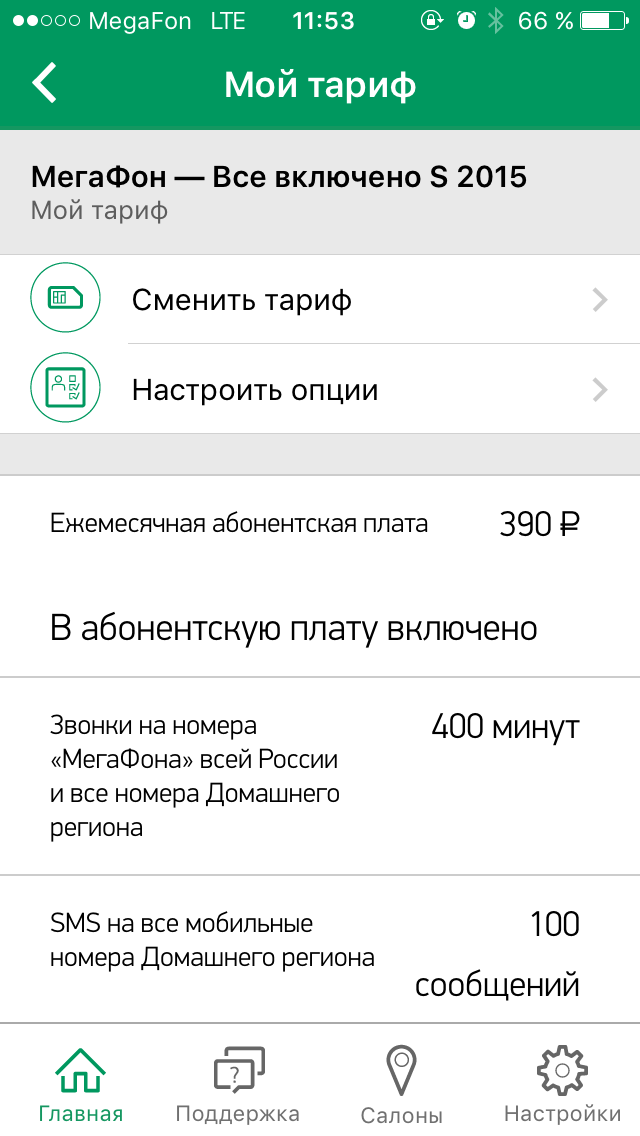This screenshot has width=640, height=1136.
Task: Open the Салоны tab
Action: click(x=401, y=1083)
